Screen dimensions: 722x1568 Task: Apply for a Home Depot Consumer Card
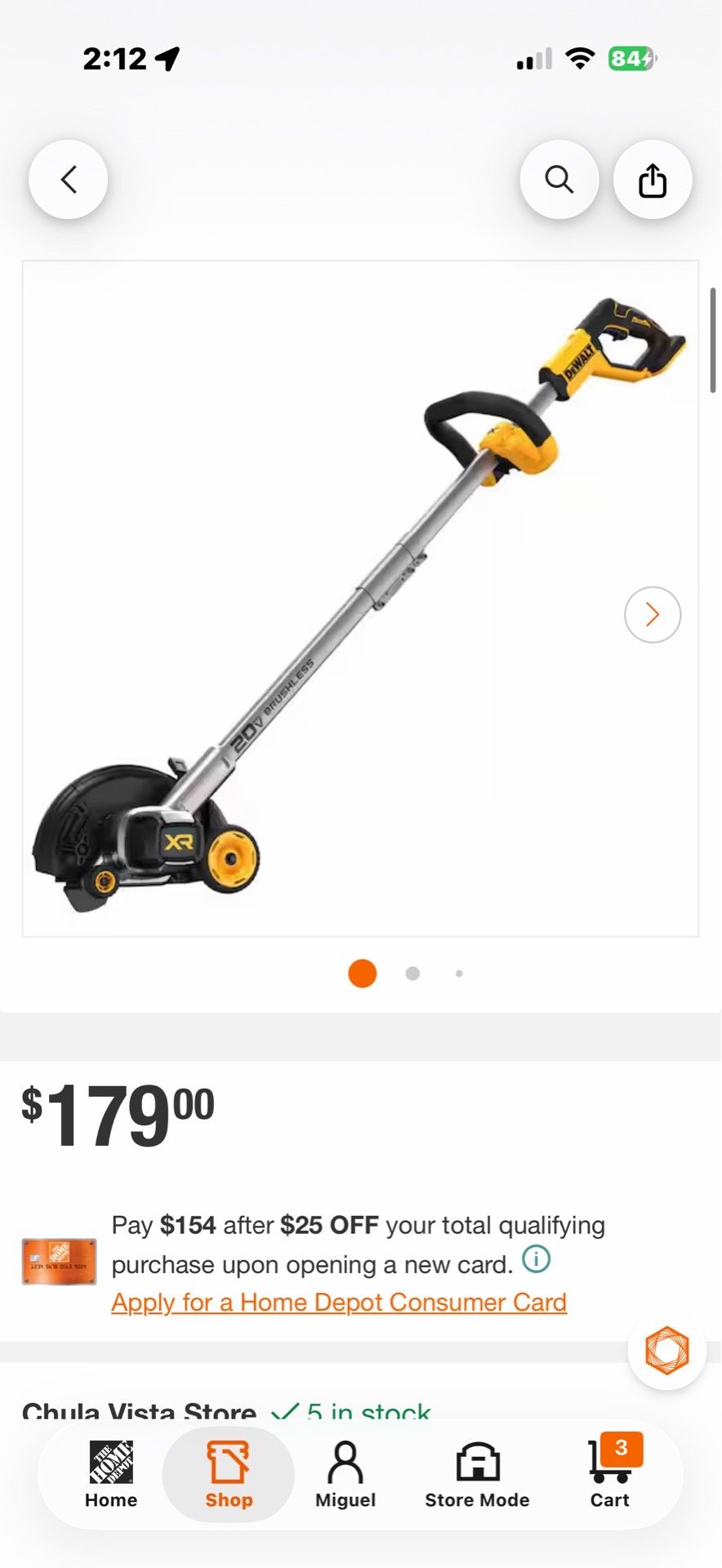coord(339,1303)
